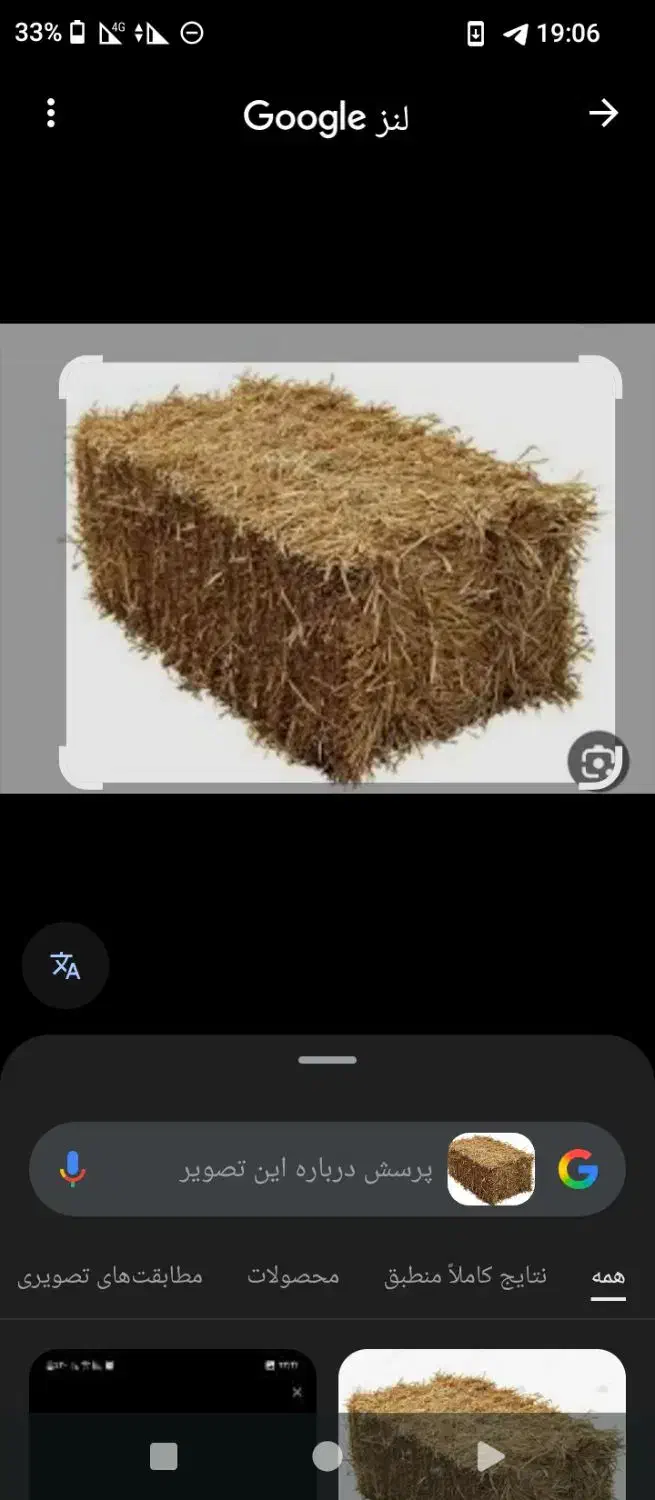The height and width of the screenshot is (1500, 655).
Task: Open recent apps with the square button
Action: (163, 1457)
